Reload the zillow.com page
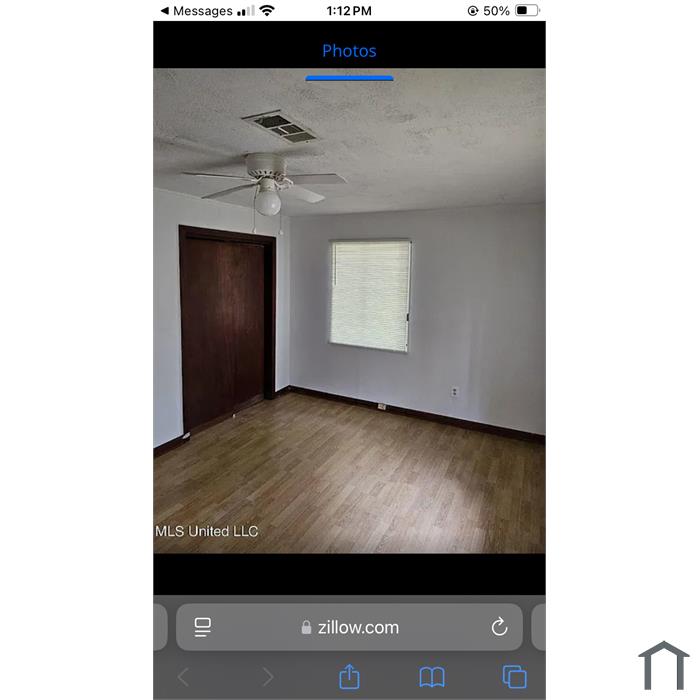Image resolution: width=700 pixels, height=700 pixels. [499, 628]
